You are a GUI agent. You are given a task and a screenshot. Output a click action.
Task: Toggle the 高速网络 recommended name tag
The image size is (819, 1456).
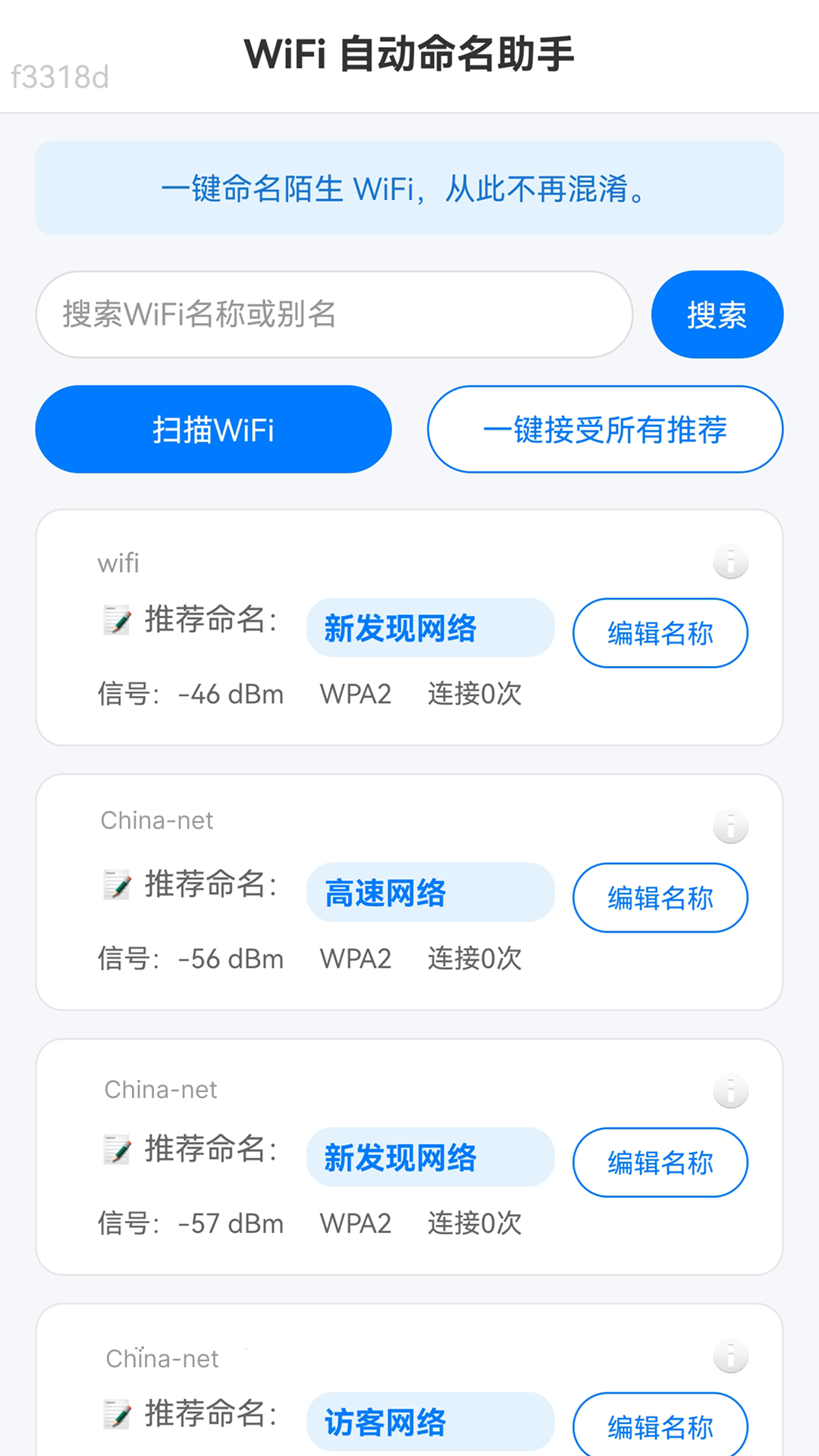[x=430, y=893]
